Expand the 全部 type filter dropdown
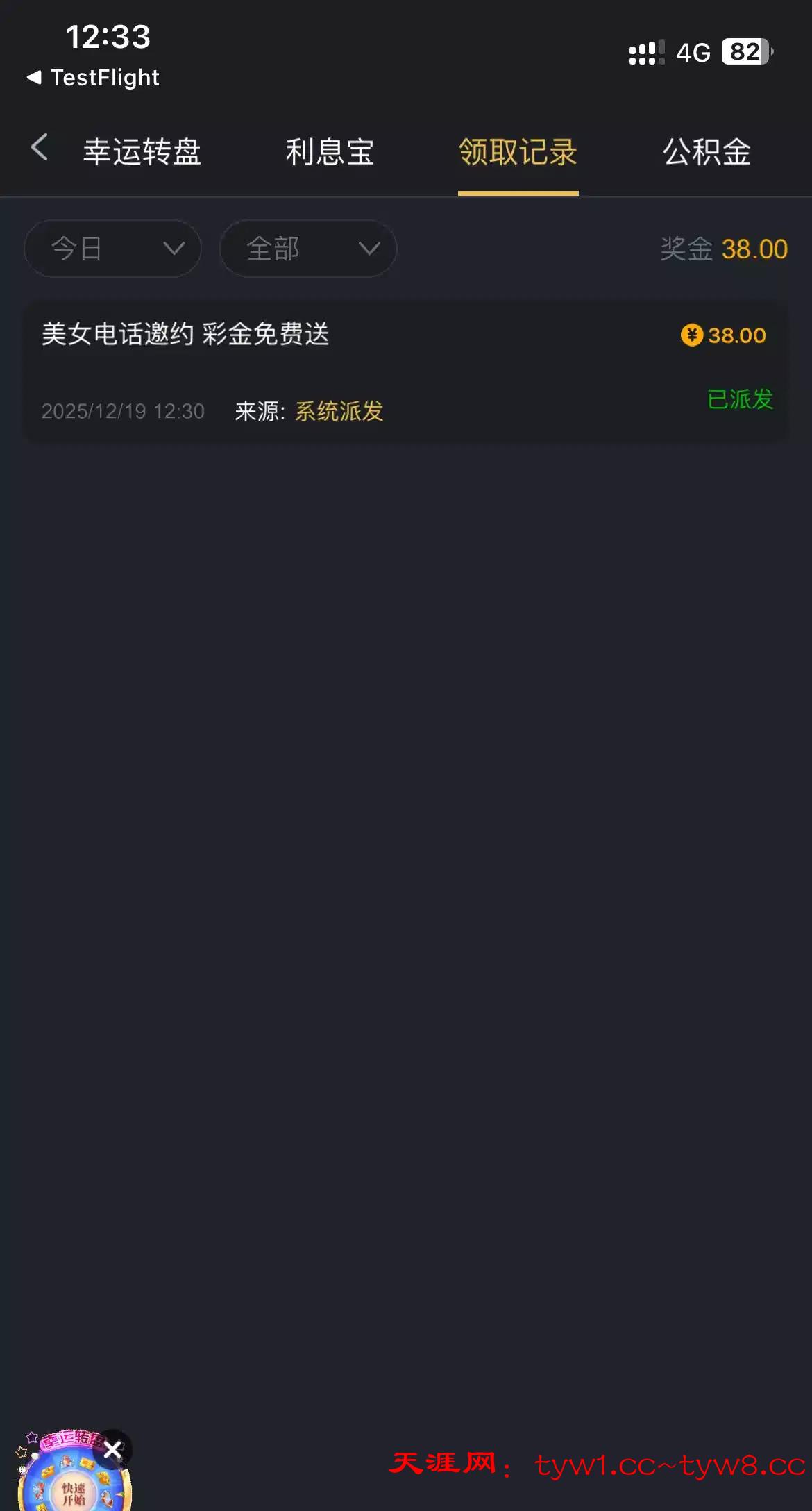Image resolution: width=812 pixels, height=1511 pixels. coord(308,249)
